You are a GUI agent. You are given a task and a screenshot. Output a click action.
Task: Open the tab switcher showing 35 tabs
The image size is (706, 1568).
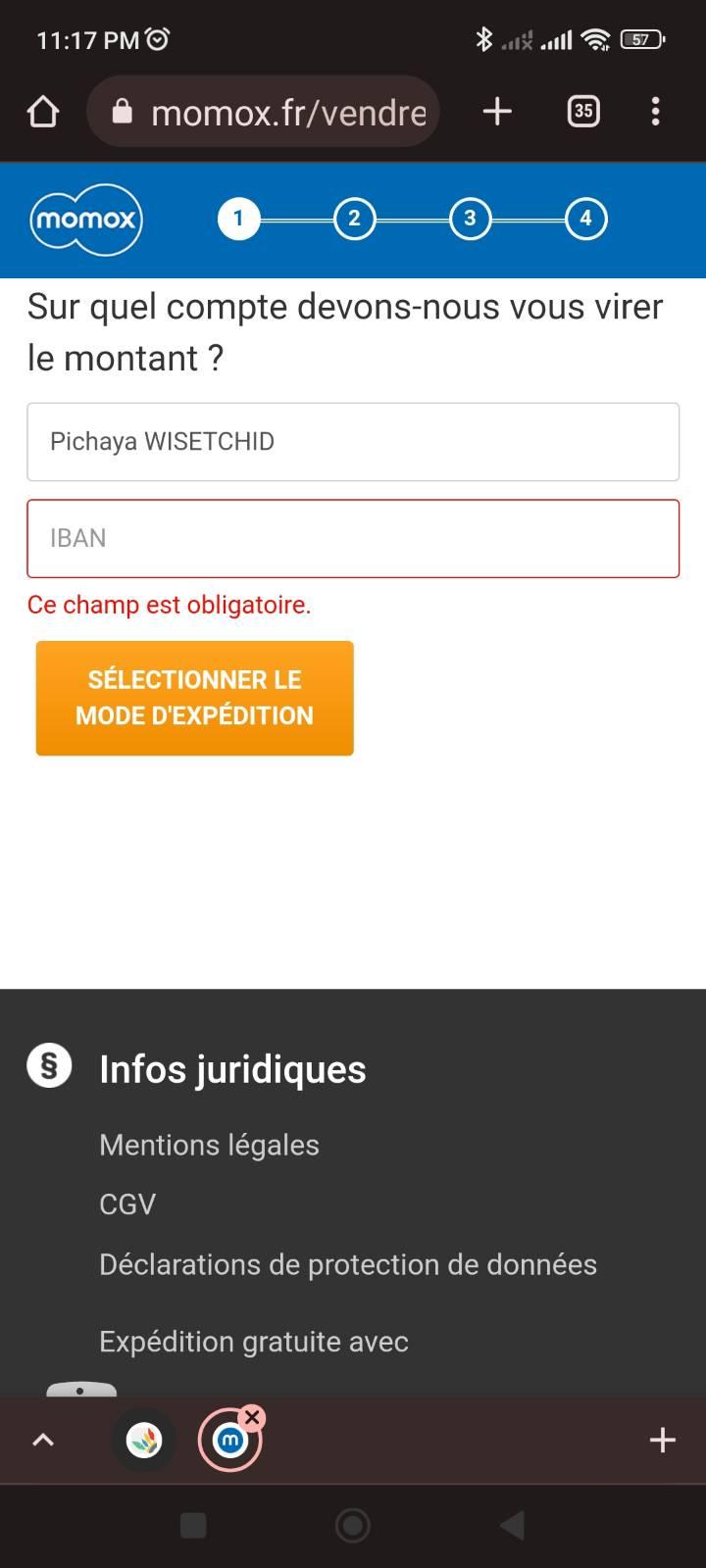pos(583,112)
